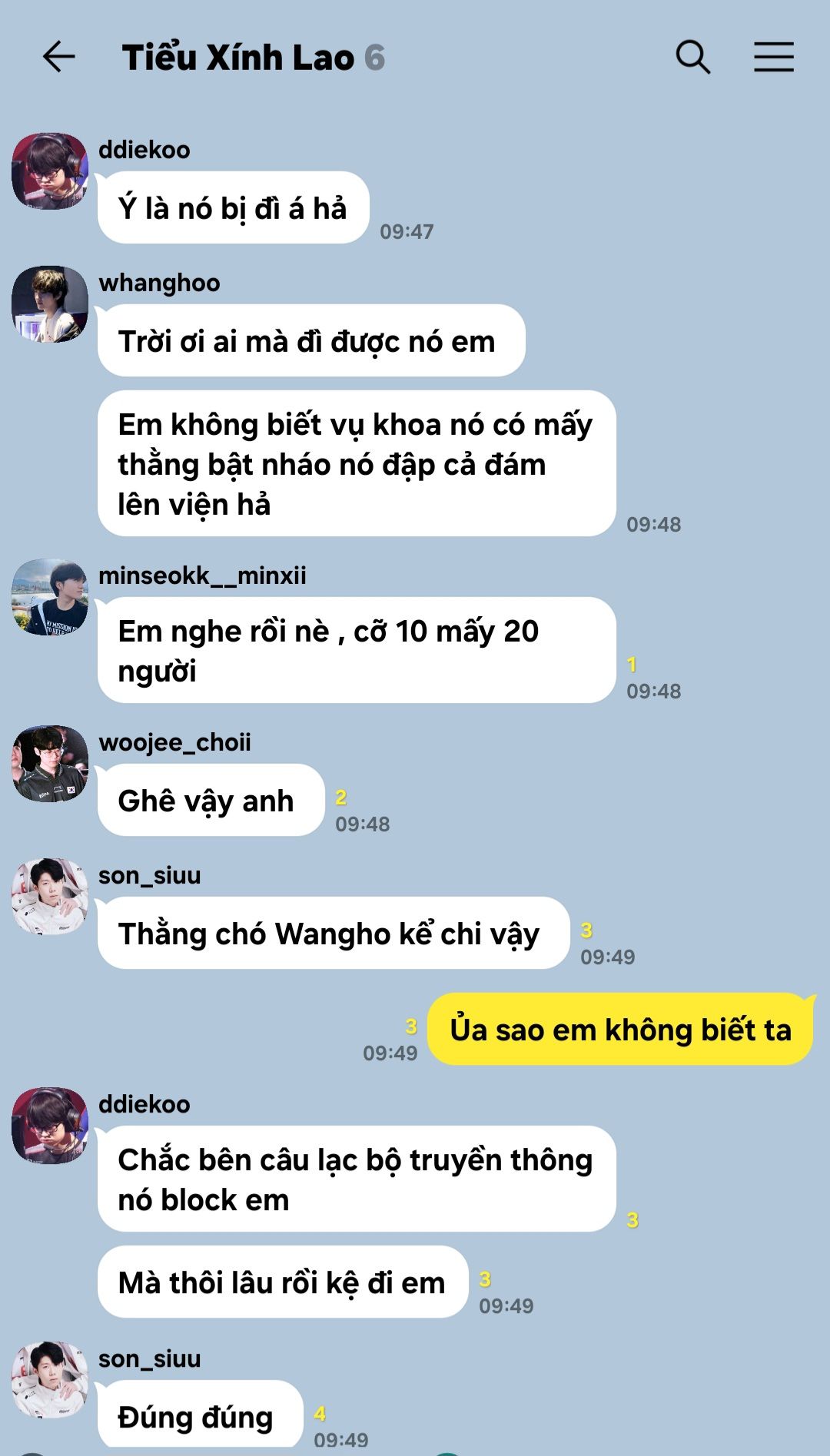Go back from Tiểu Xính Lao chat
The height and width of the screenshot is (1456, 830).
[58, 57]
